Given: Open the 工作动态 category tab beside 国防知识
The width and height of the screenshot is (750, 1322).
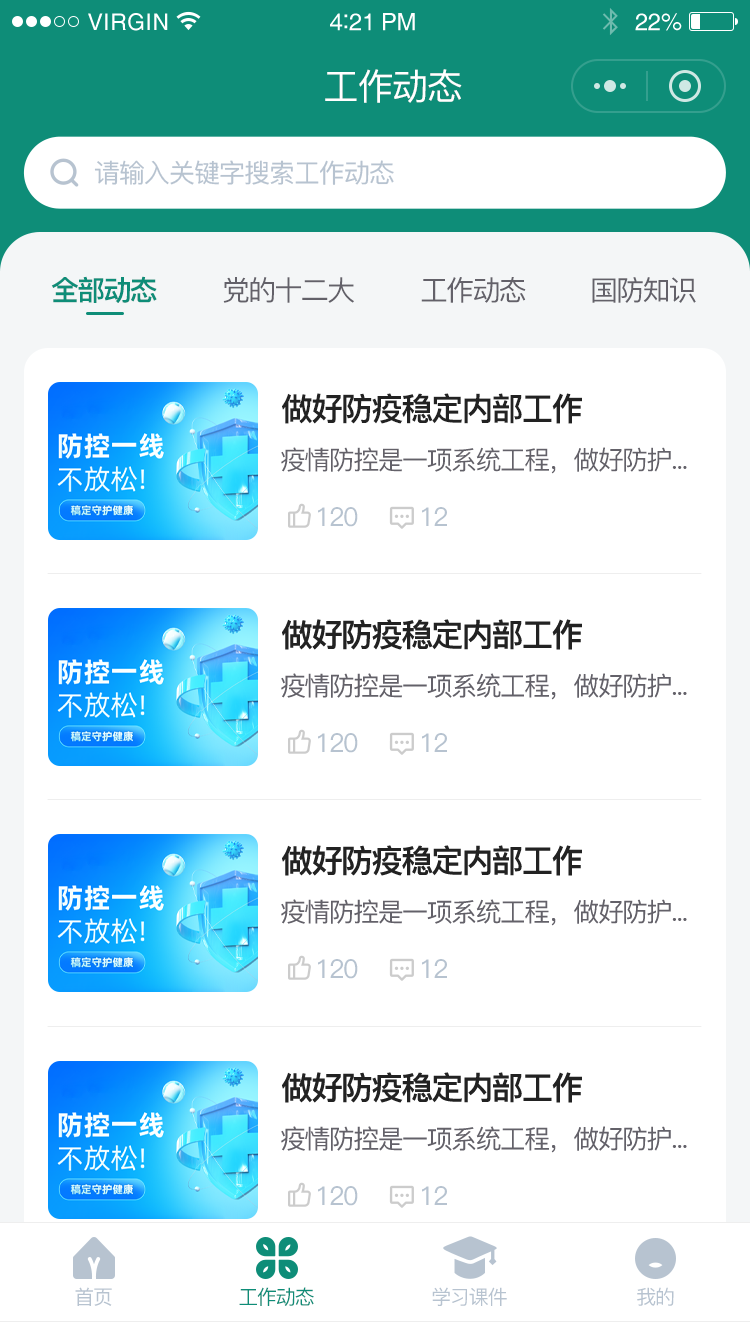Looking at the screenshot, I should [x=473, y=290].
